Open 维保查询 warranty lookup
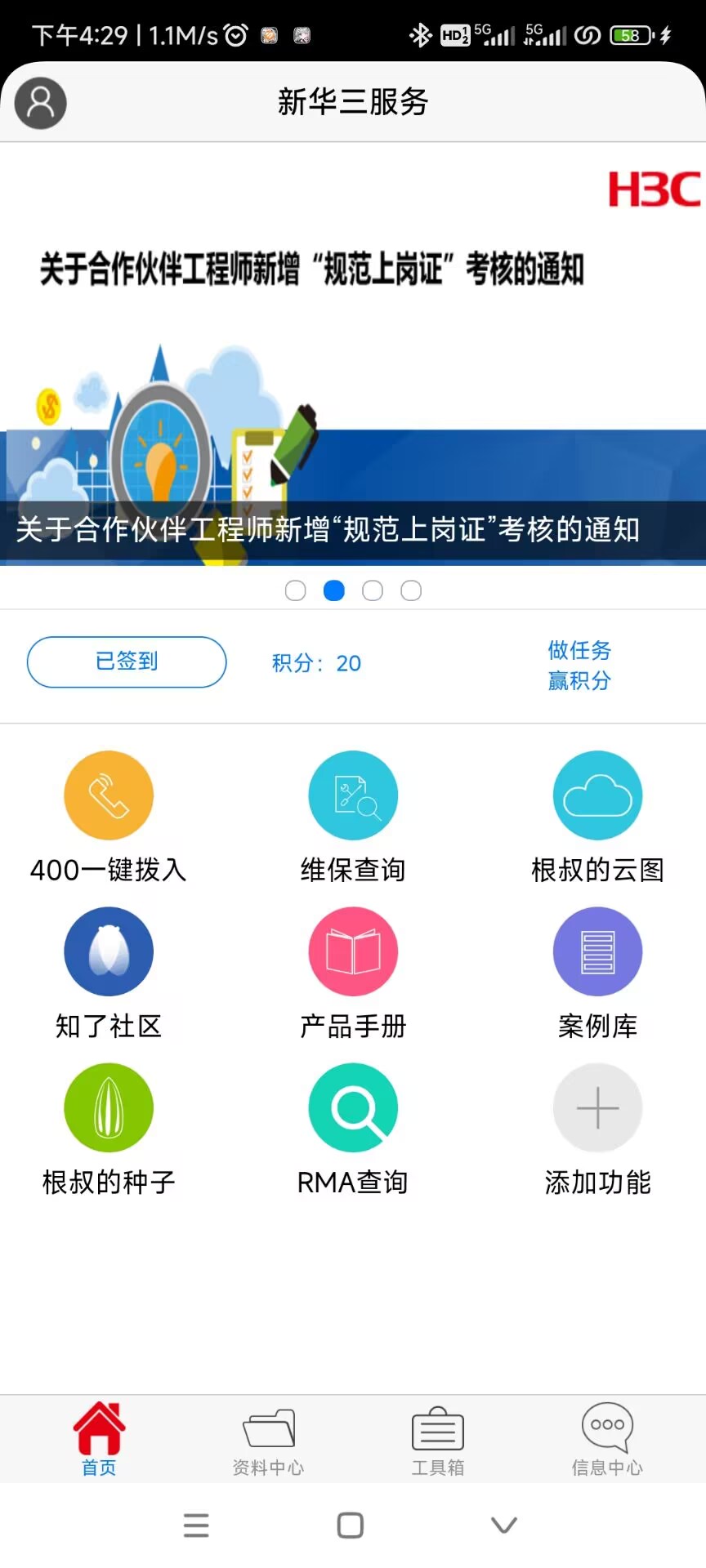 coord(353,795)
